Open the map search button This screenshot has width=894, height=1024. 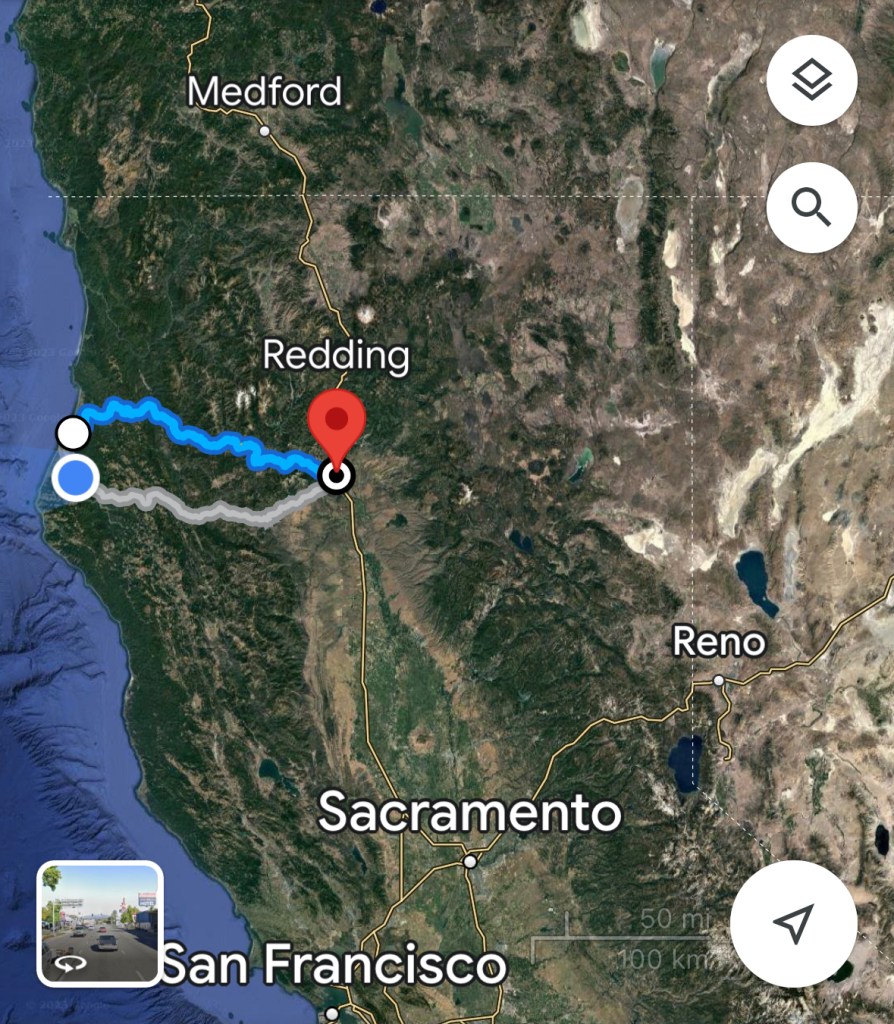pos(811,207)
